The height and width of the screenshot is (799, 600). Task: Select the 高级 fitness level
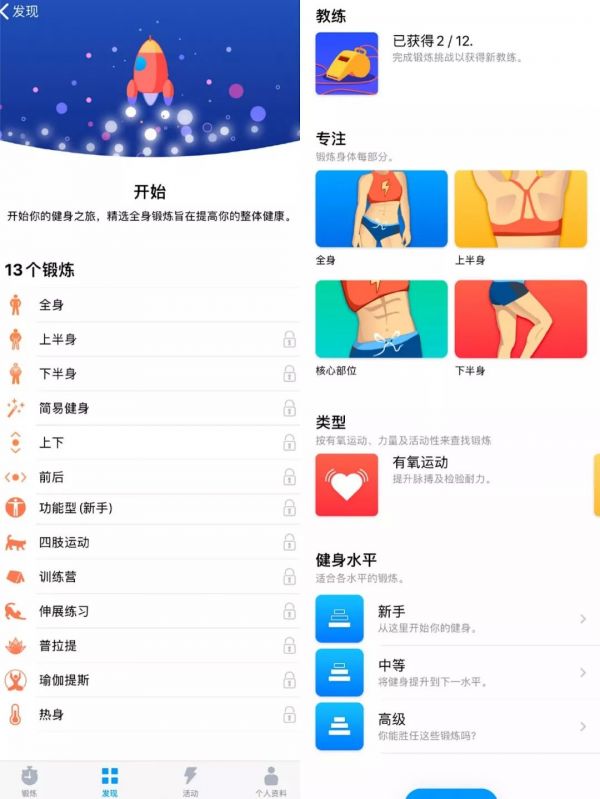tap(450, 726)
